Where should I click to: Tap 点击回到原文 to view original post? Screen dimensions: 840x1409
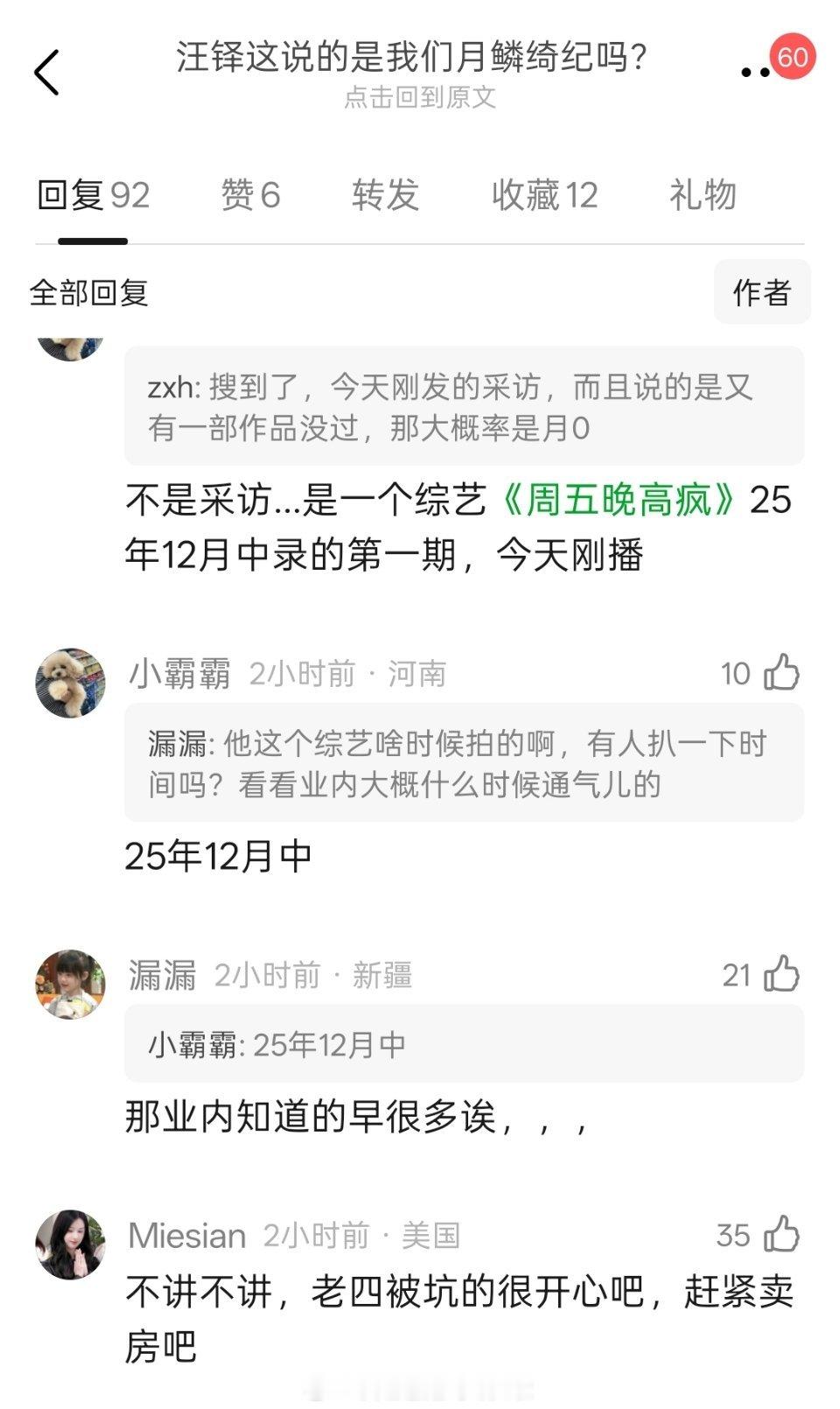click(419, 99)
